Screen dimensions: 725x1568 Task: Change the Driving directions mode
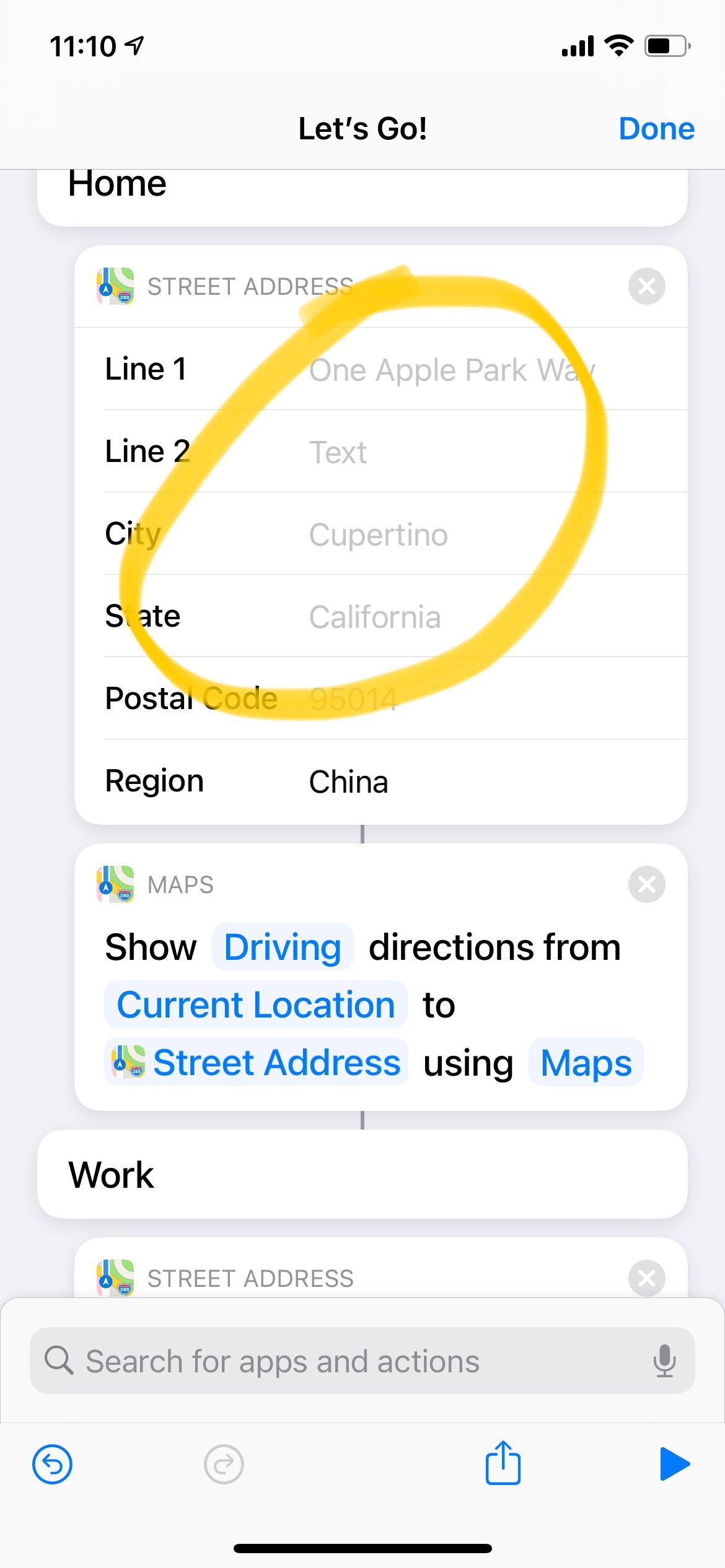(283, 947)
